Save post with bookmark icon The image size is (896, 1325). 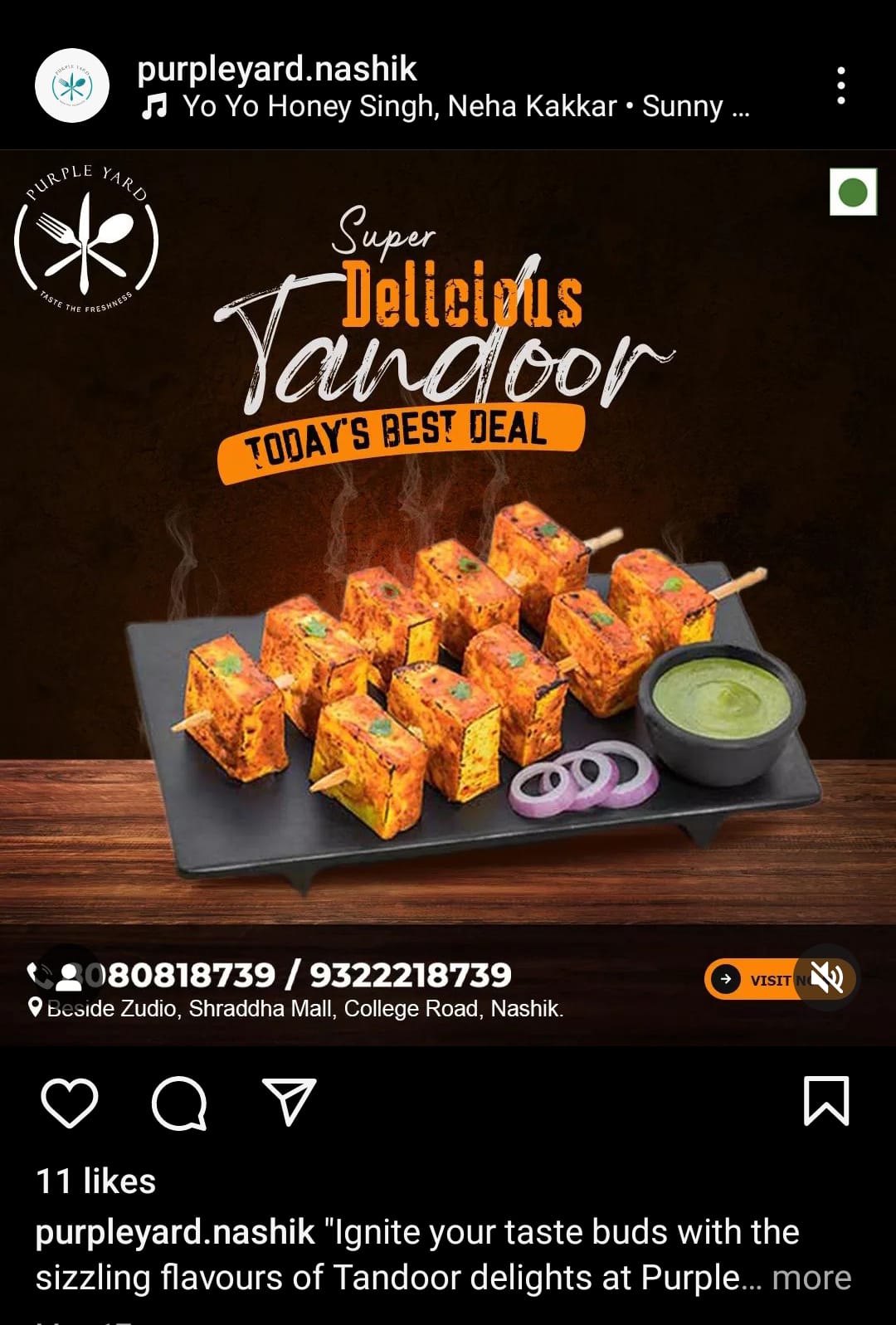pyautogui.click(x=826, y=1102)
